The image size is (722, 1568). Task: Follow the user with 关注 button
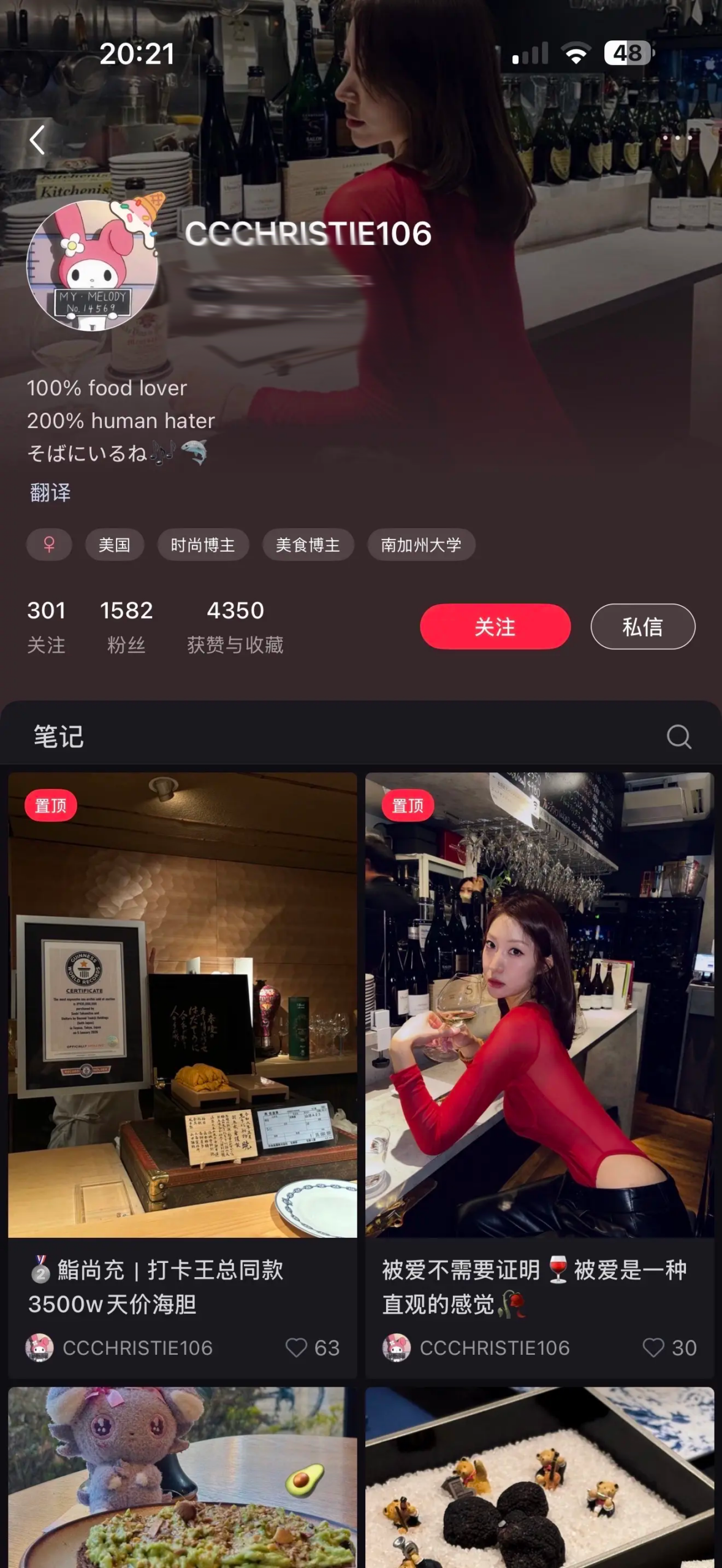point(495,627)
